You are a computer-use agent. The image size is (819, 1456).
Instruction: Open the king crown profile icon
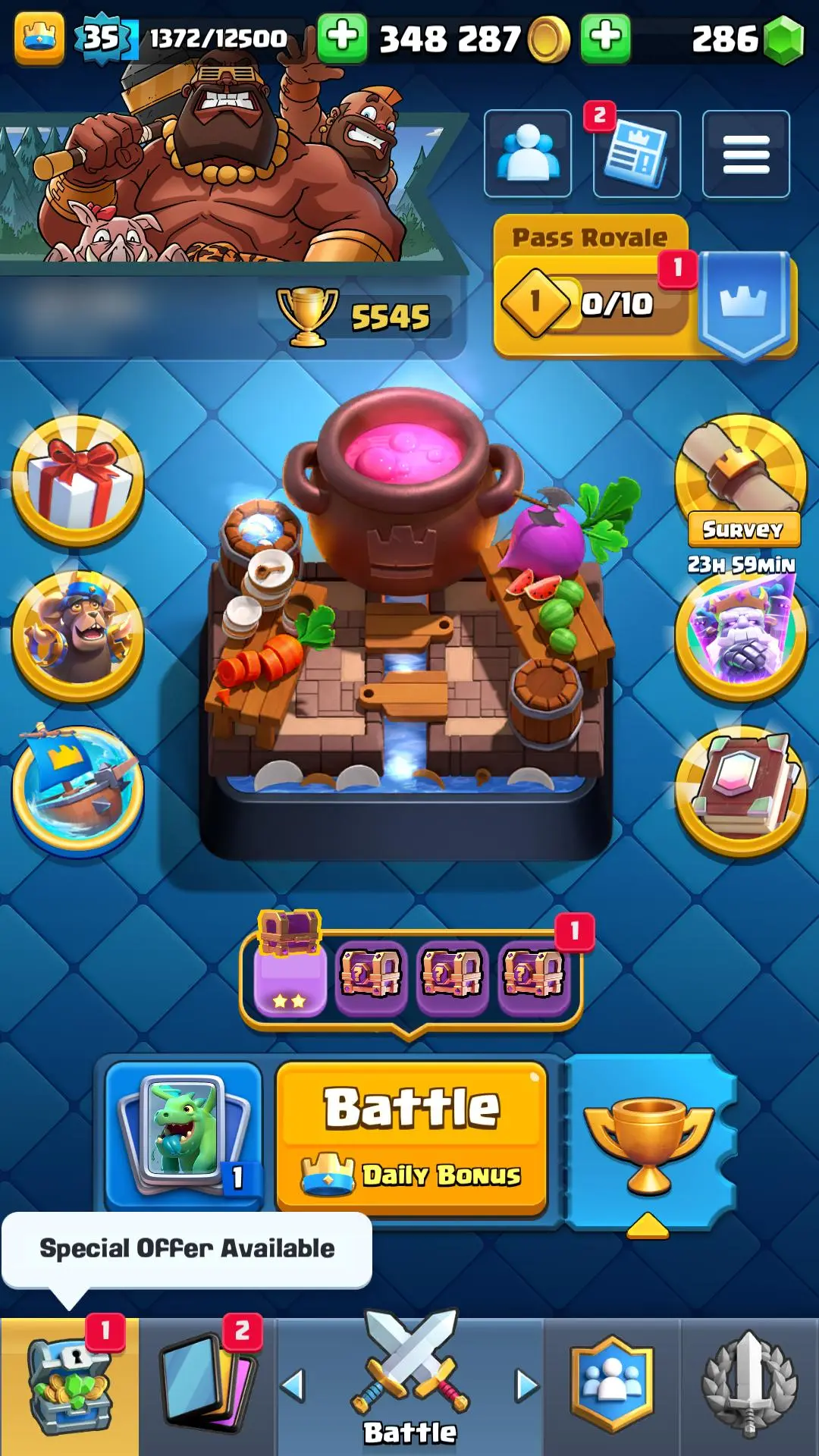tap(39, 38)
